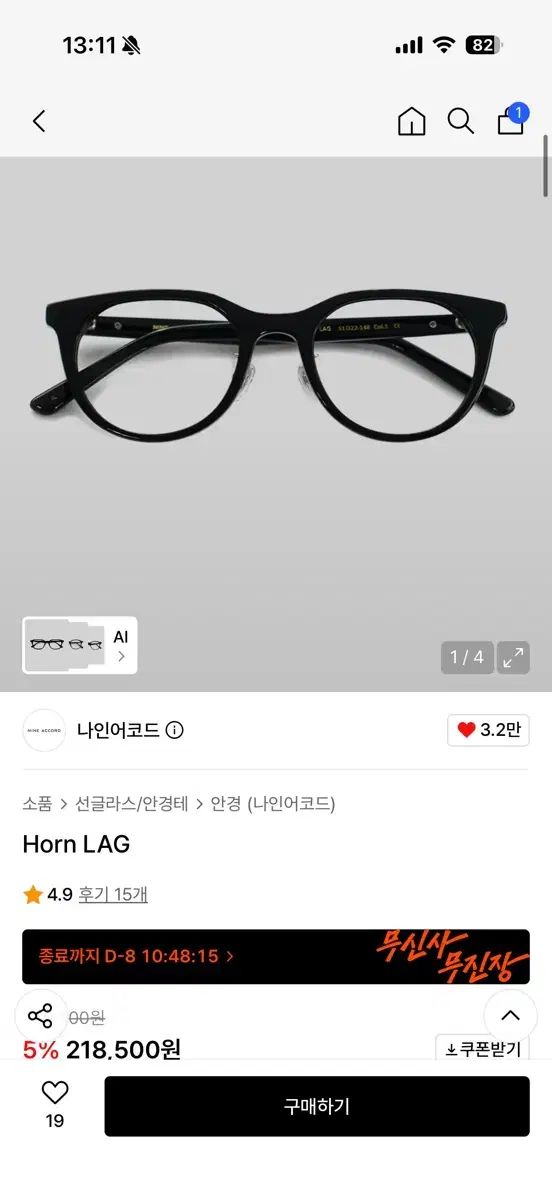Viewport: 552px width, 1200px height.
Task: Open the home icon in the top bar
Action: (411, 121)
